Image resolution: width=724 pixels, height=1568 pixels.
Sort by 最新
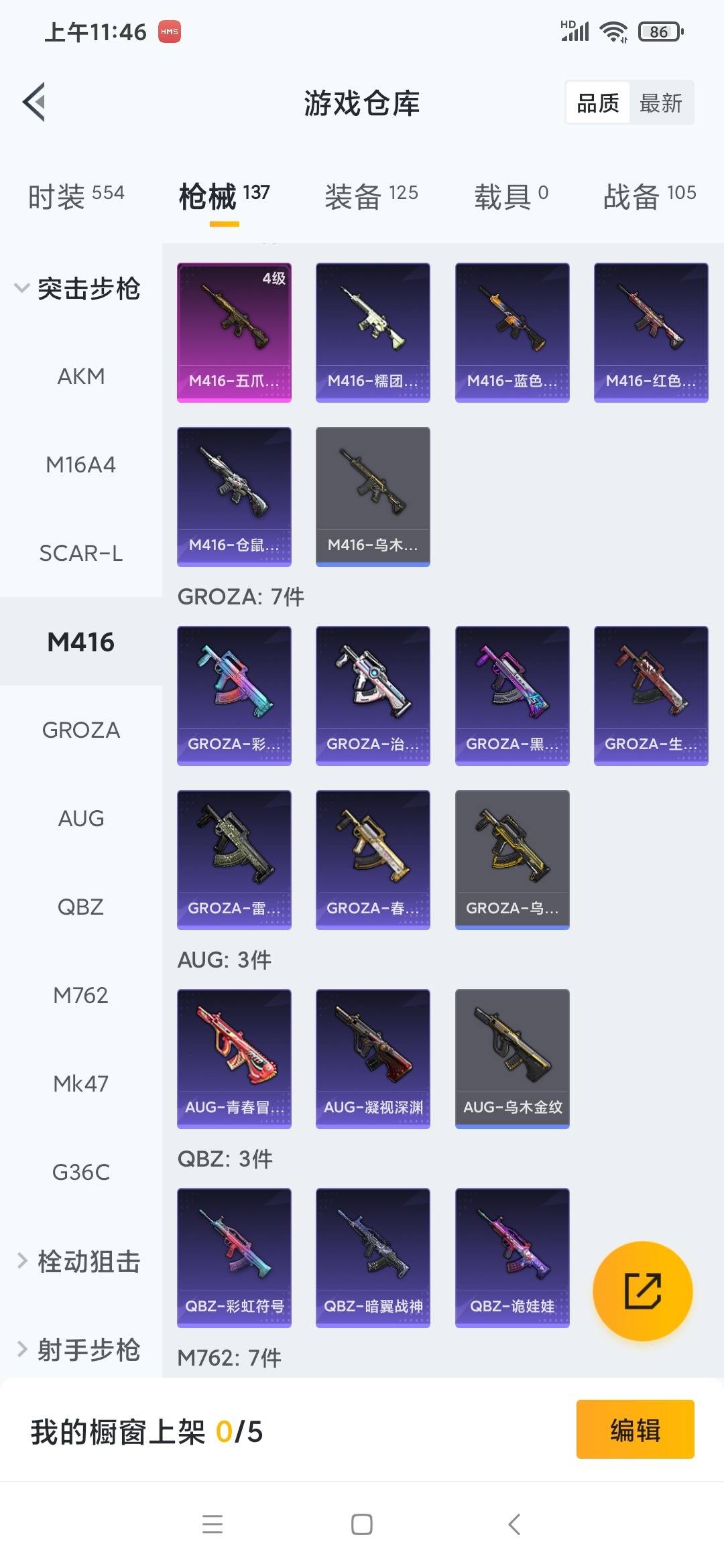[x=660, y=103]
